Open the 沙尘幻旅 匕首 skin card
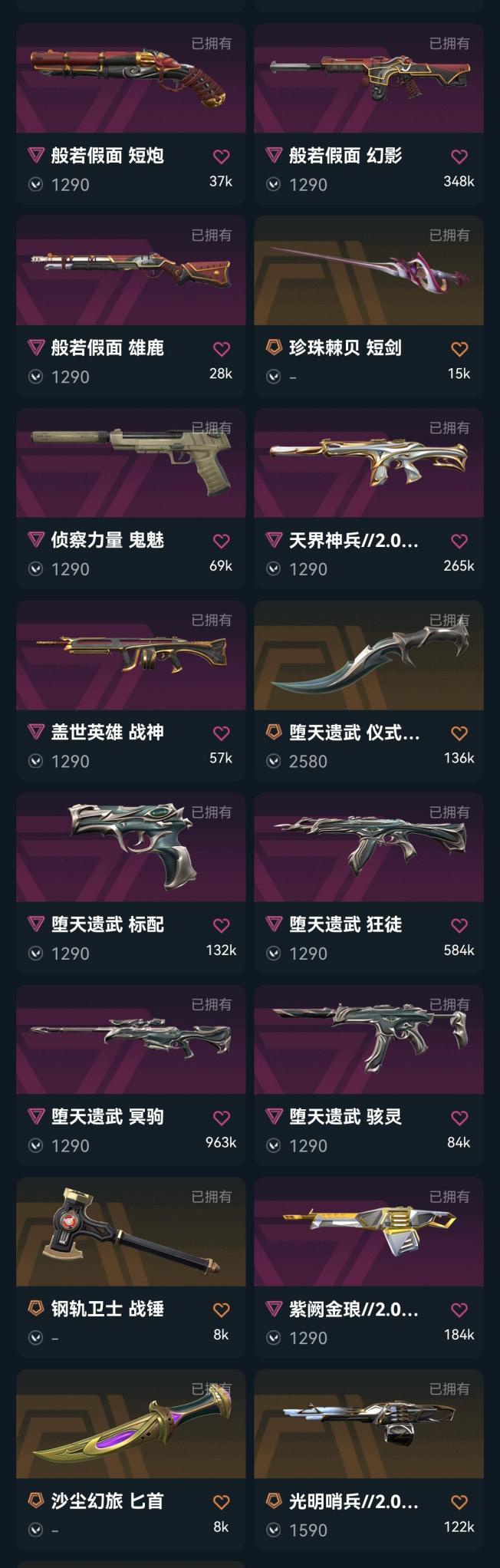 pyautogui.click(x=131, y=1460)
